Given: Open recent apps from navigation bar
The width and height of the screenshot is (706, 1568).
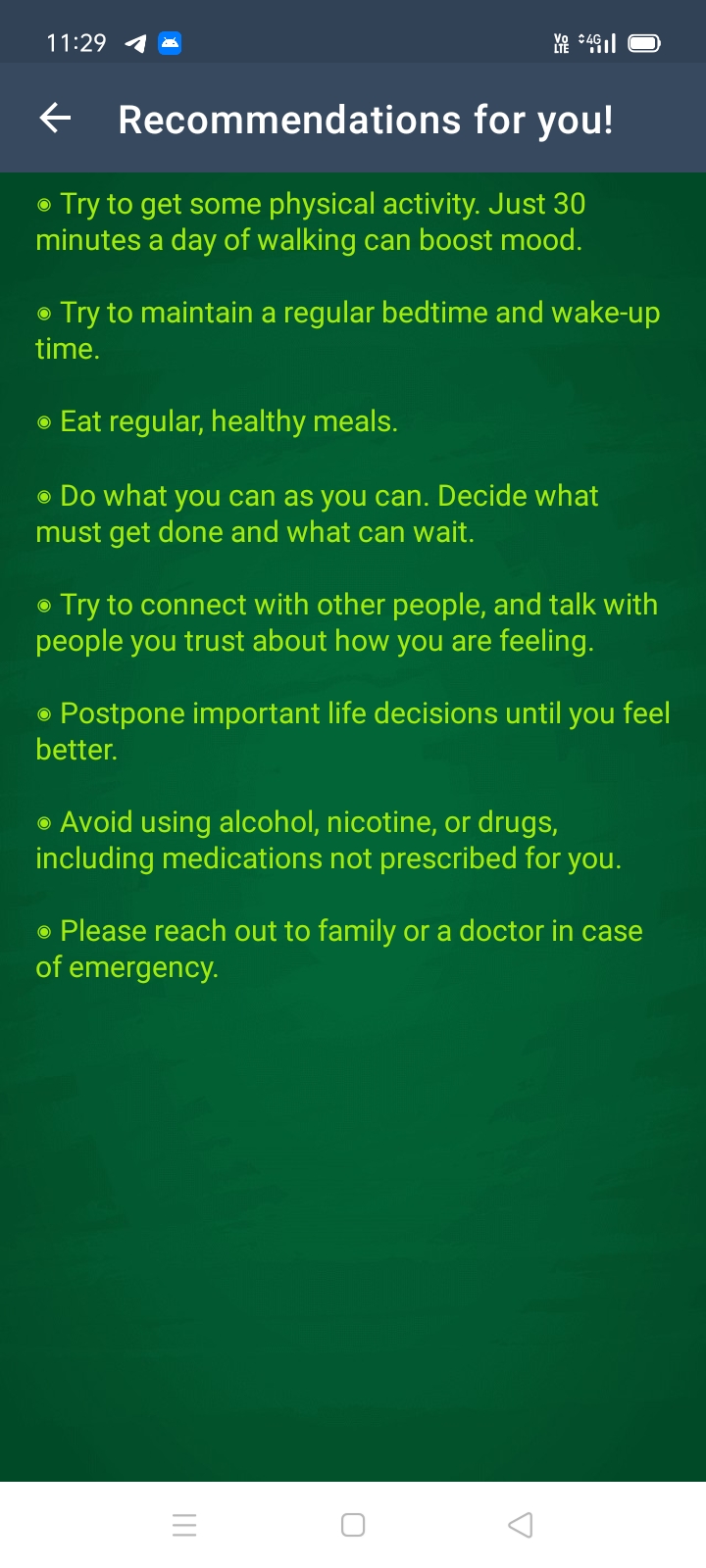Looking at the screenshot, I should tap(184, 1525).
